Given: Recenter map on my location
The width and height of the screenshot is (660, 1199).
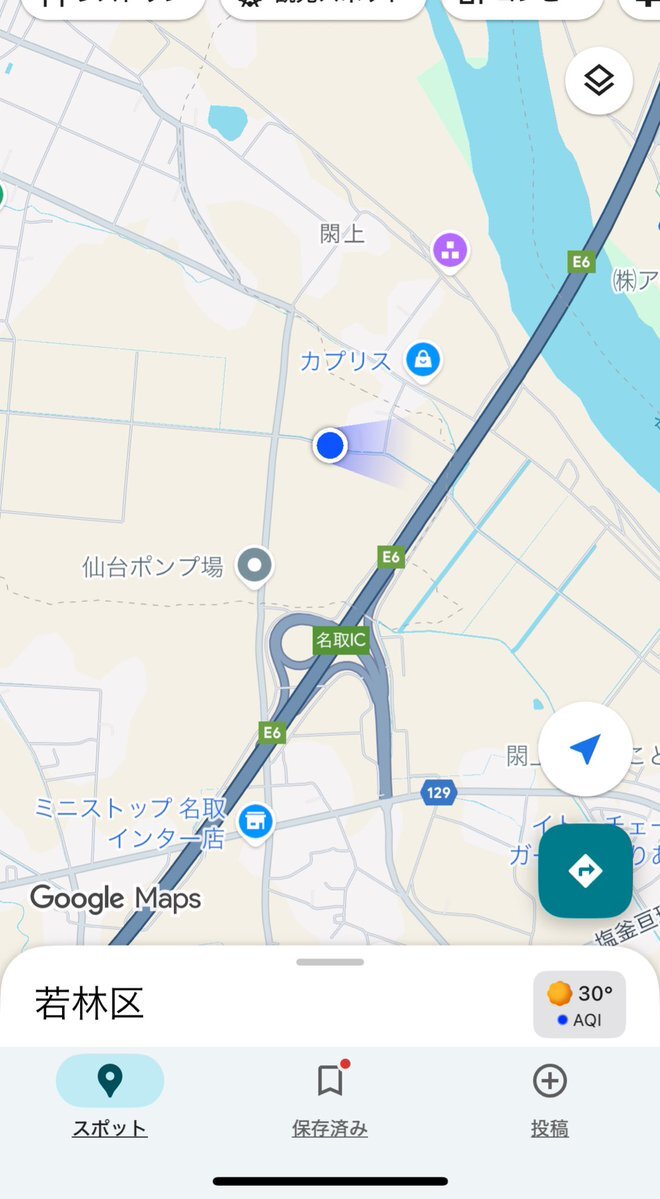Looking at the screenshot, I should pos(585,749).
